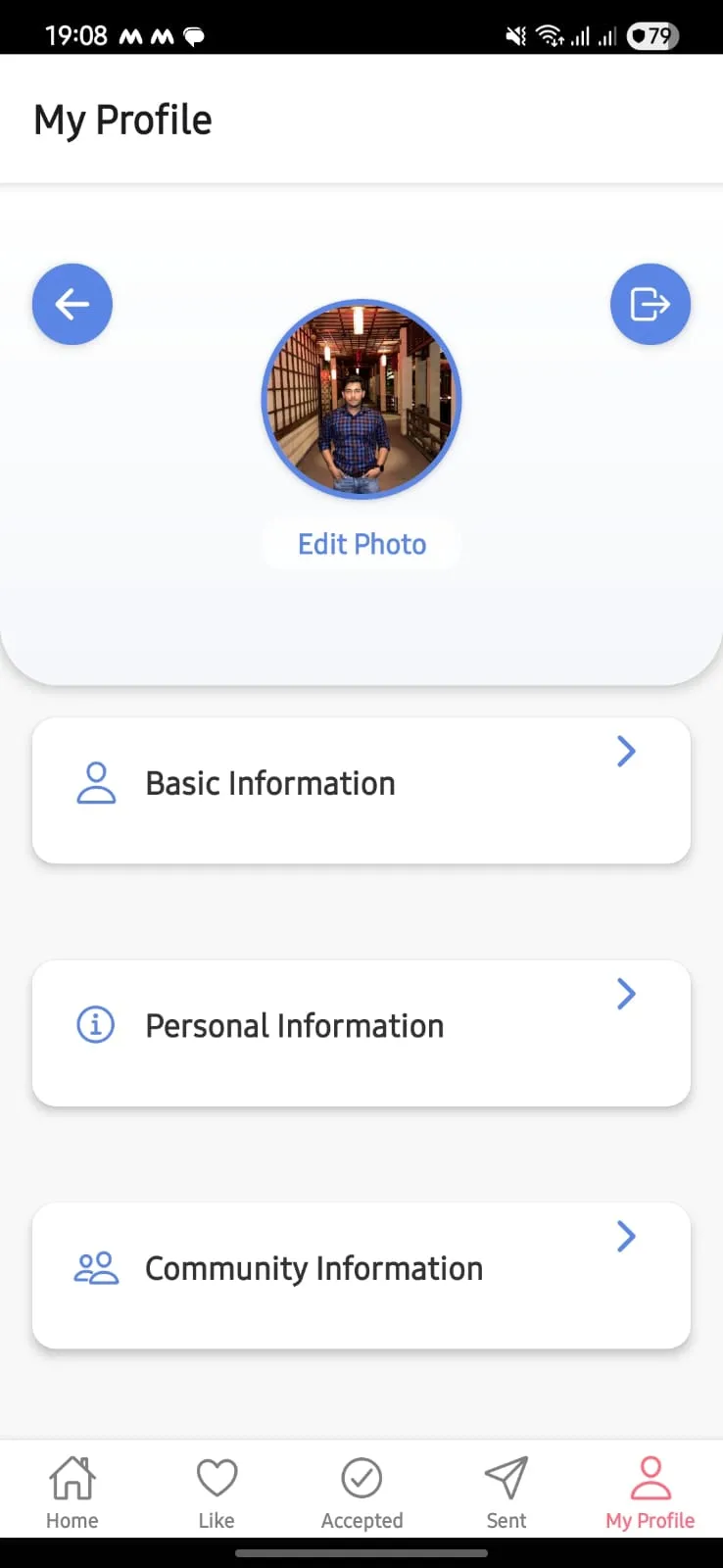723x1568 pixels.
Task: Open Community Information section
Action: click(x=361, y=1275)
